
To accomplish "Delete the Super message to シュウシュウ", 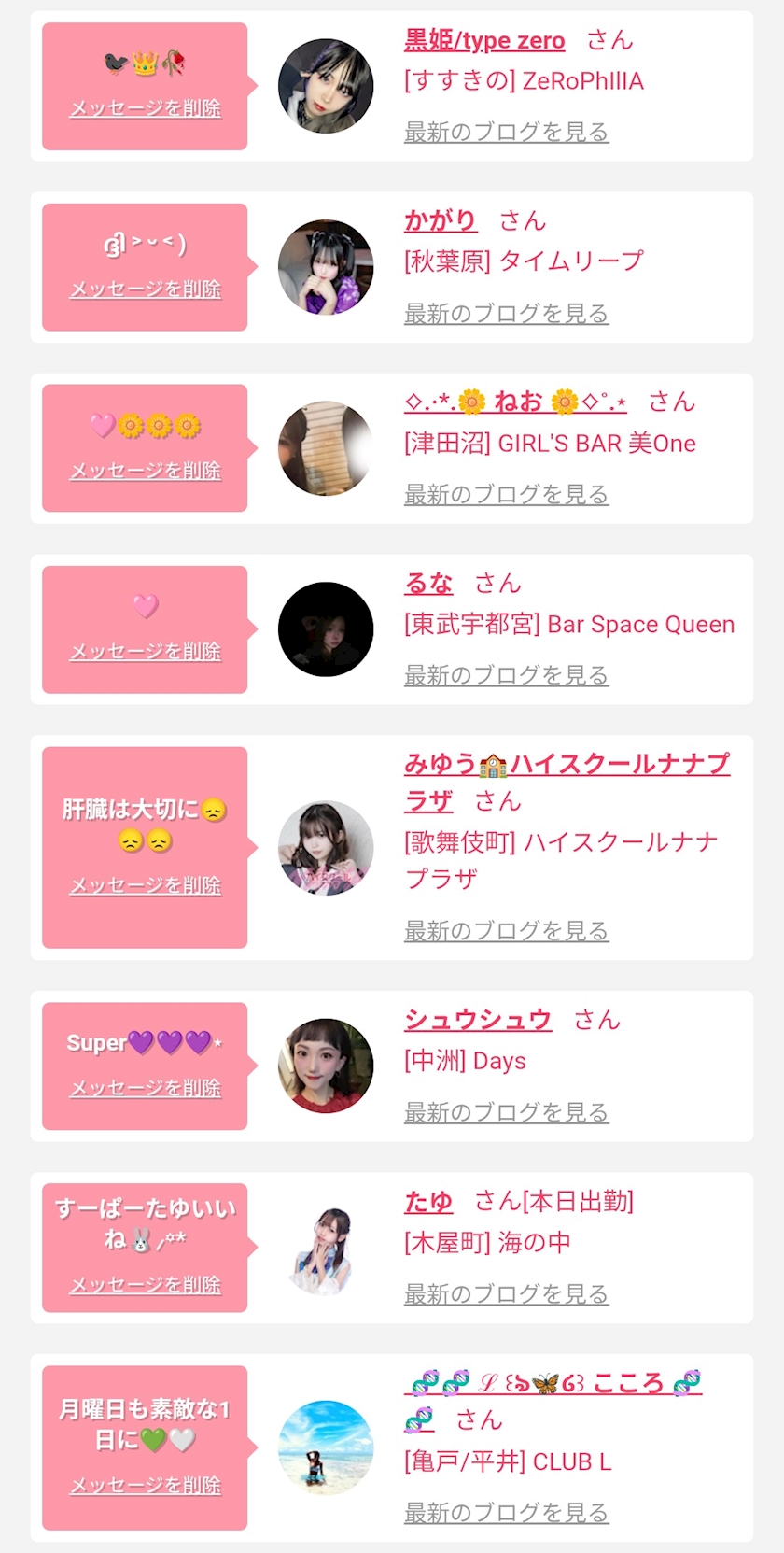I will (x=146, y=1088).
